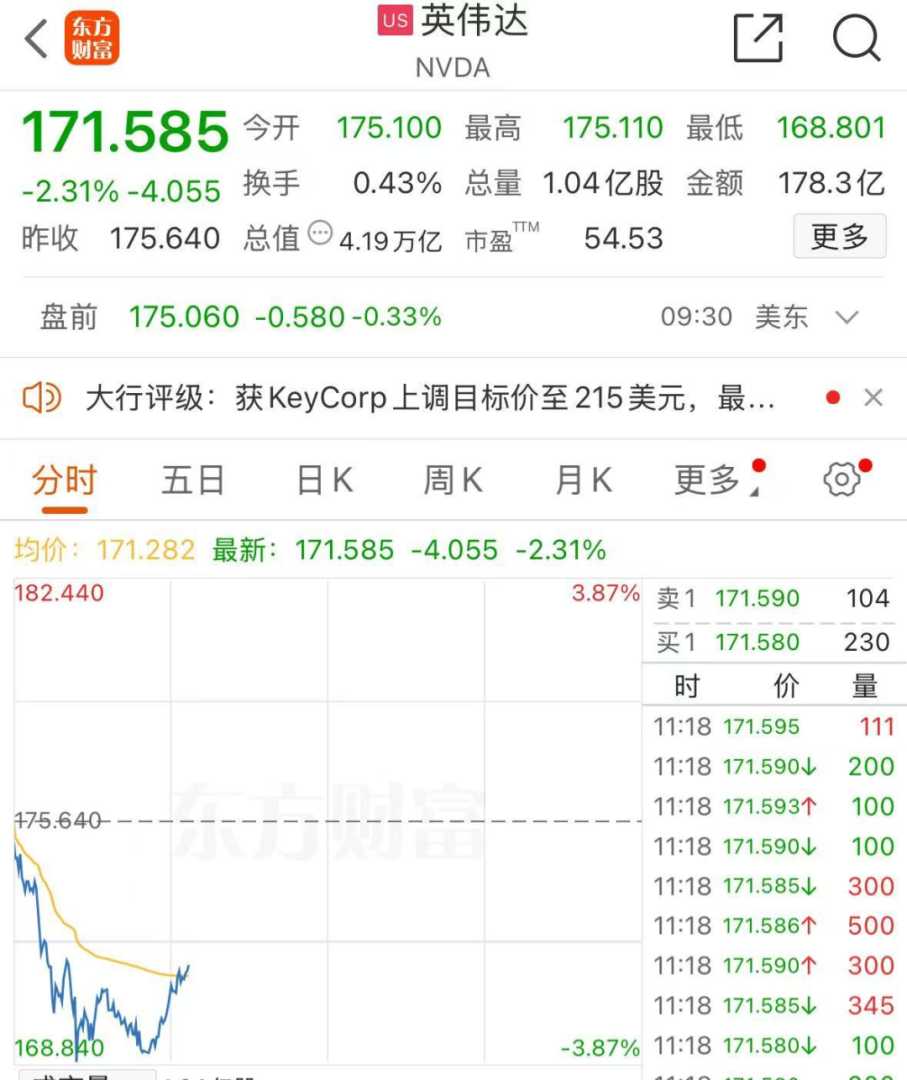
Task: Open the search magnifier icon
Action: click(856, 40)
